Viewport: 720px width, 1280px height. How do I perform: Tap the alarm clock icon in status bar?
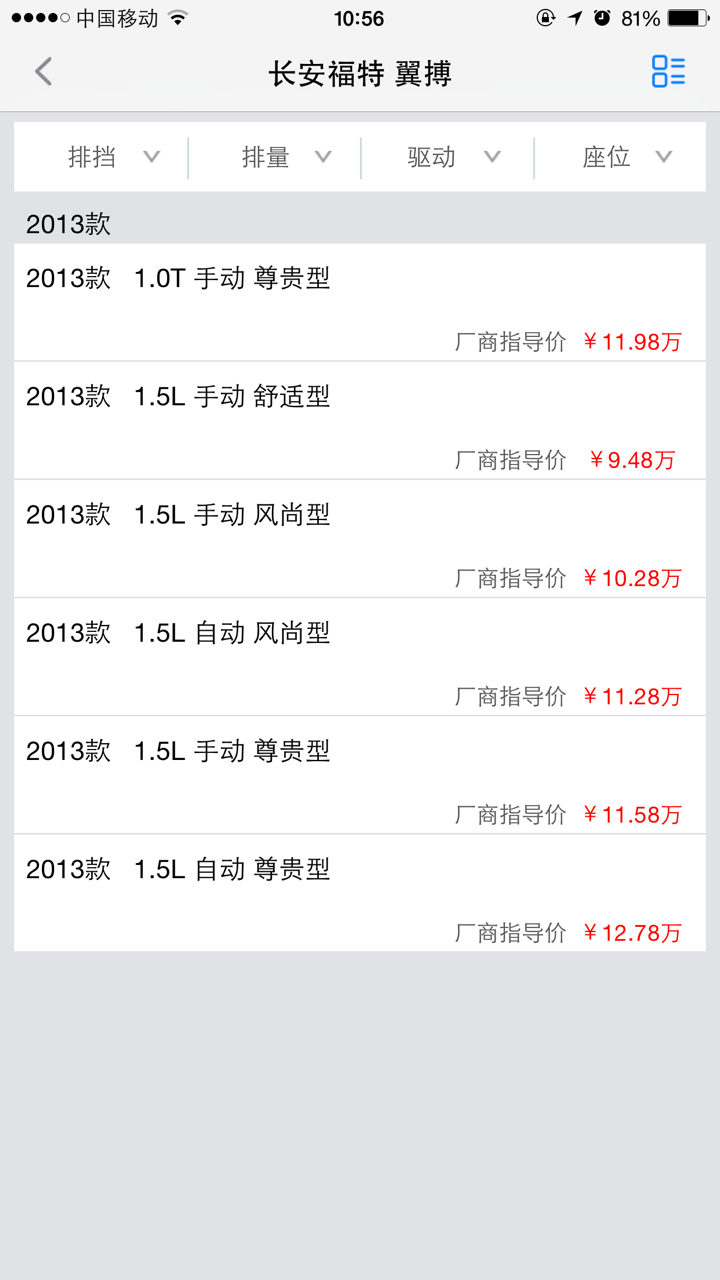click(x=600, y=16)
